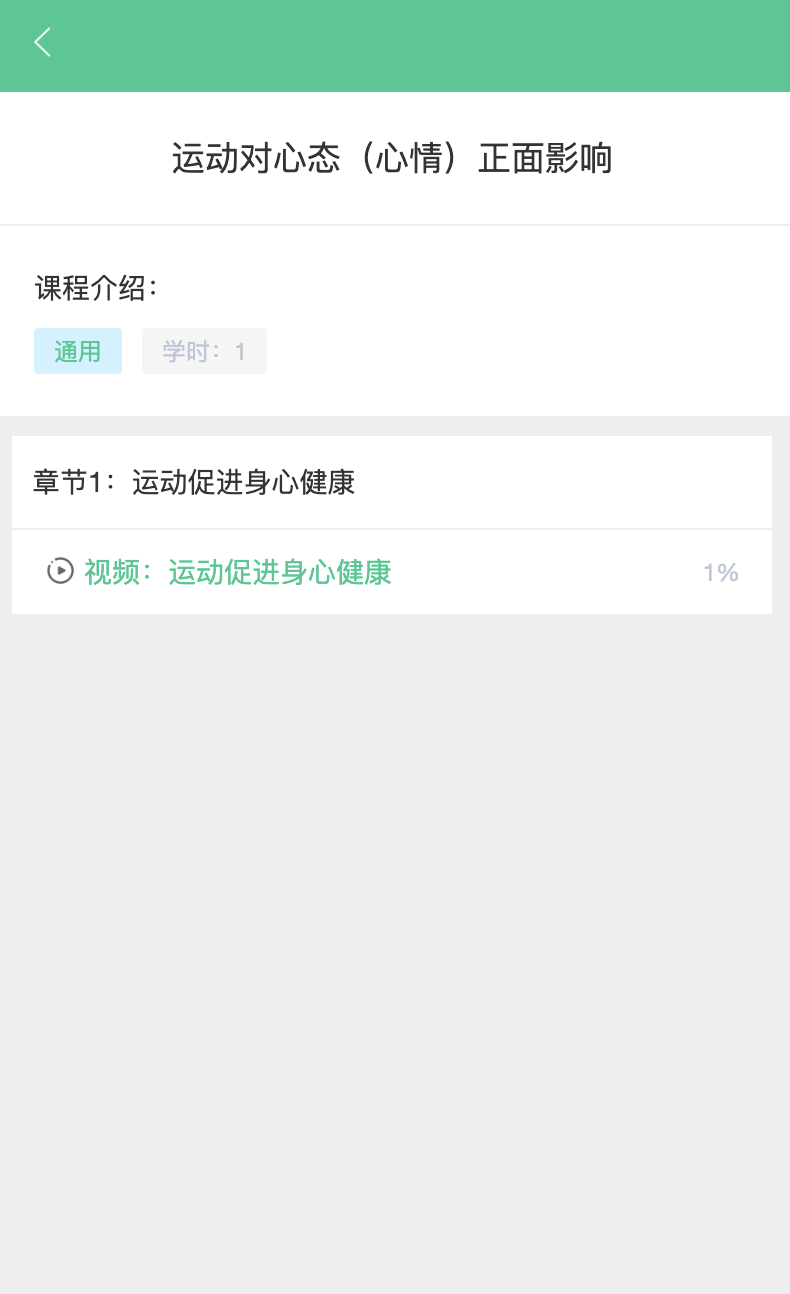The width and height of the screenshot is (790, 1294).
Task: Click the course title 运动对心态（心情）正面影响
Action: [x=394, y=158]
